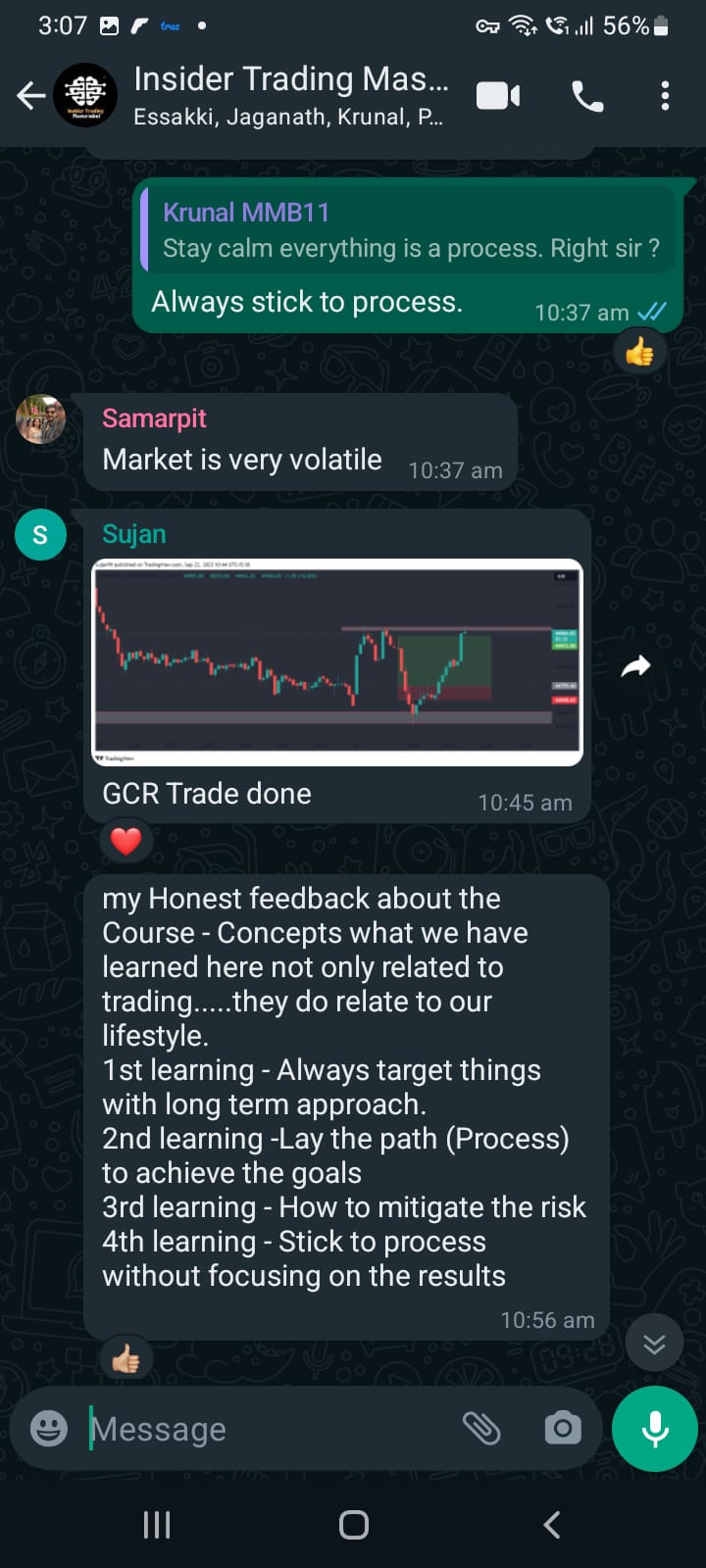Record a voice message
The width and height of the screenshot is (706, 1568).
click(654, 1429)
